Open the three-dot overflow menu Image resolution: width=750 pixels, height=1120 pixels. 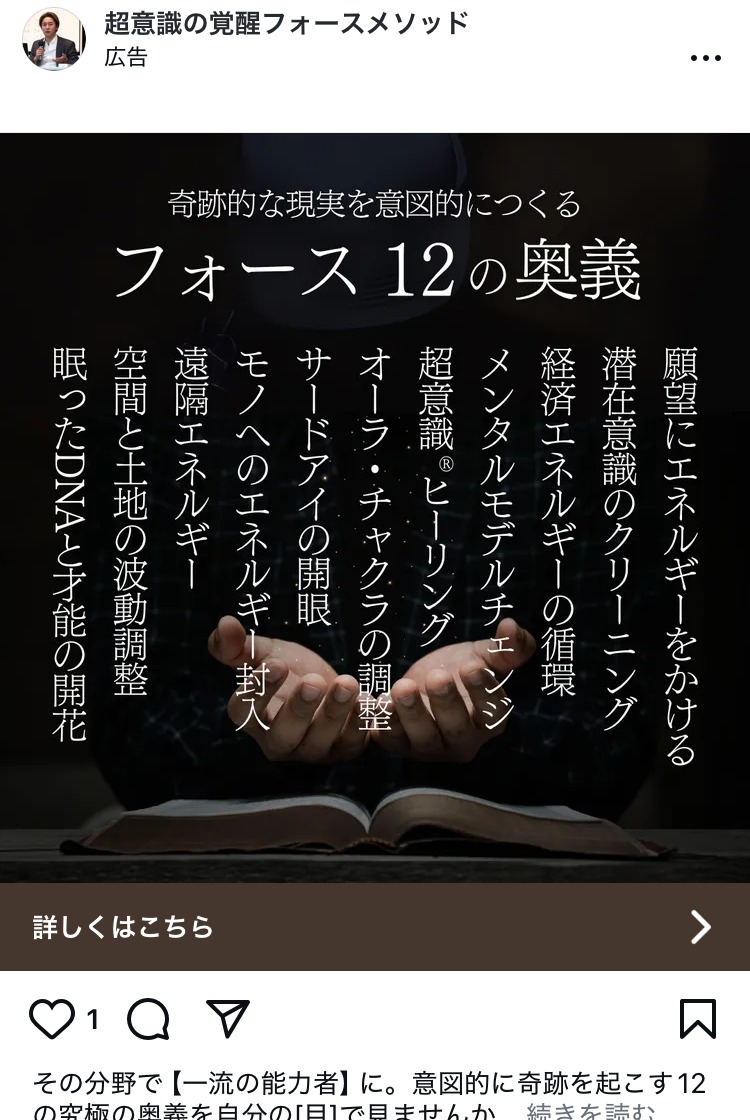705,58
